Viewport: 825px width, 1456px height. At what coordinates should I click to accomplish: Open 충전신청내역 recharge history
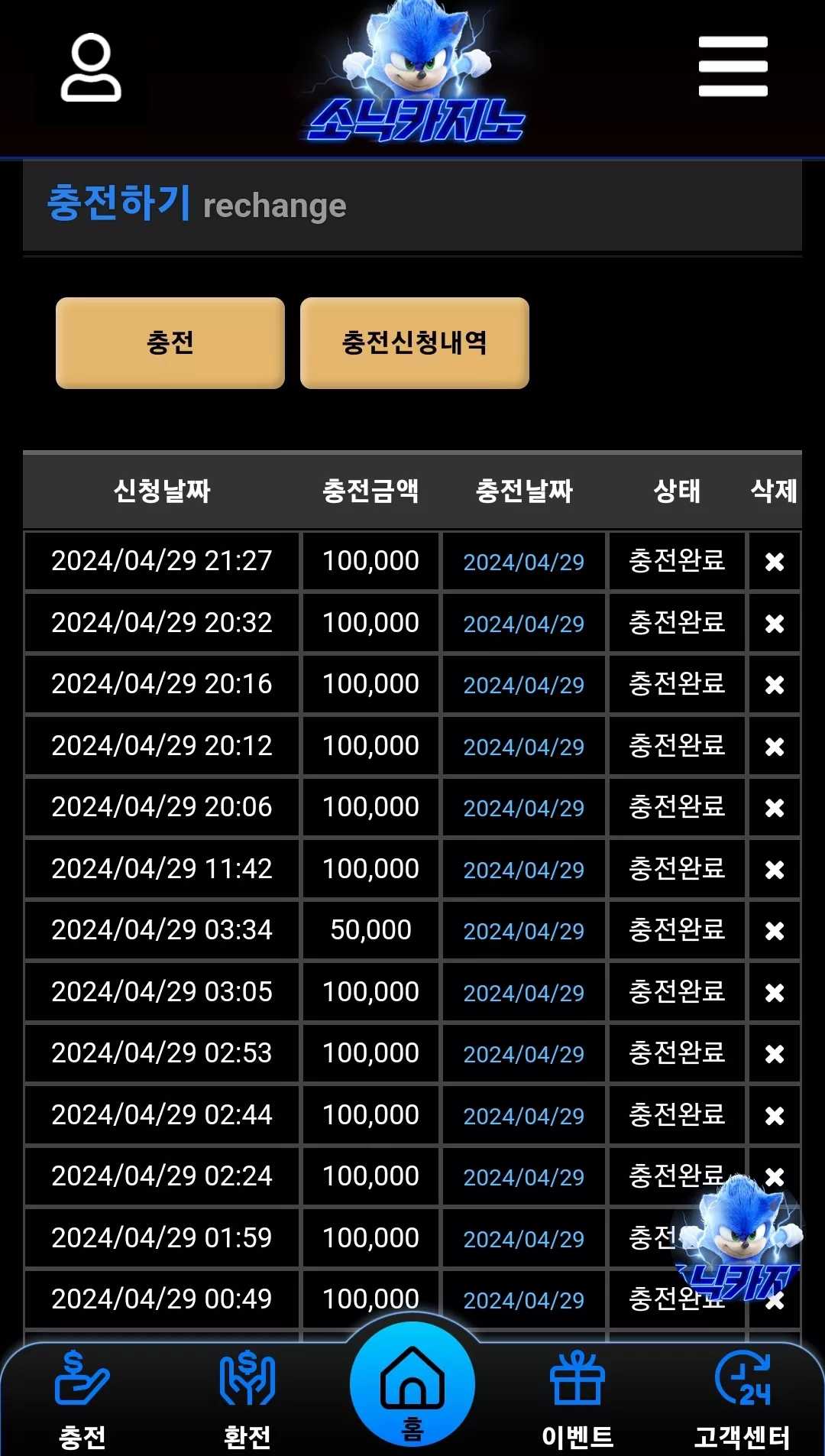(x=415, y=342)
